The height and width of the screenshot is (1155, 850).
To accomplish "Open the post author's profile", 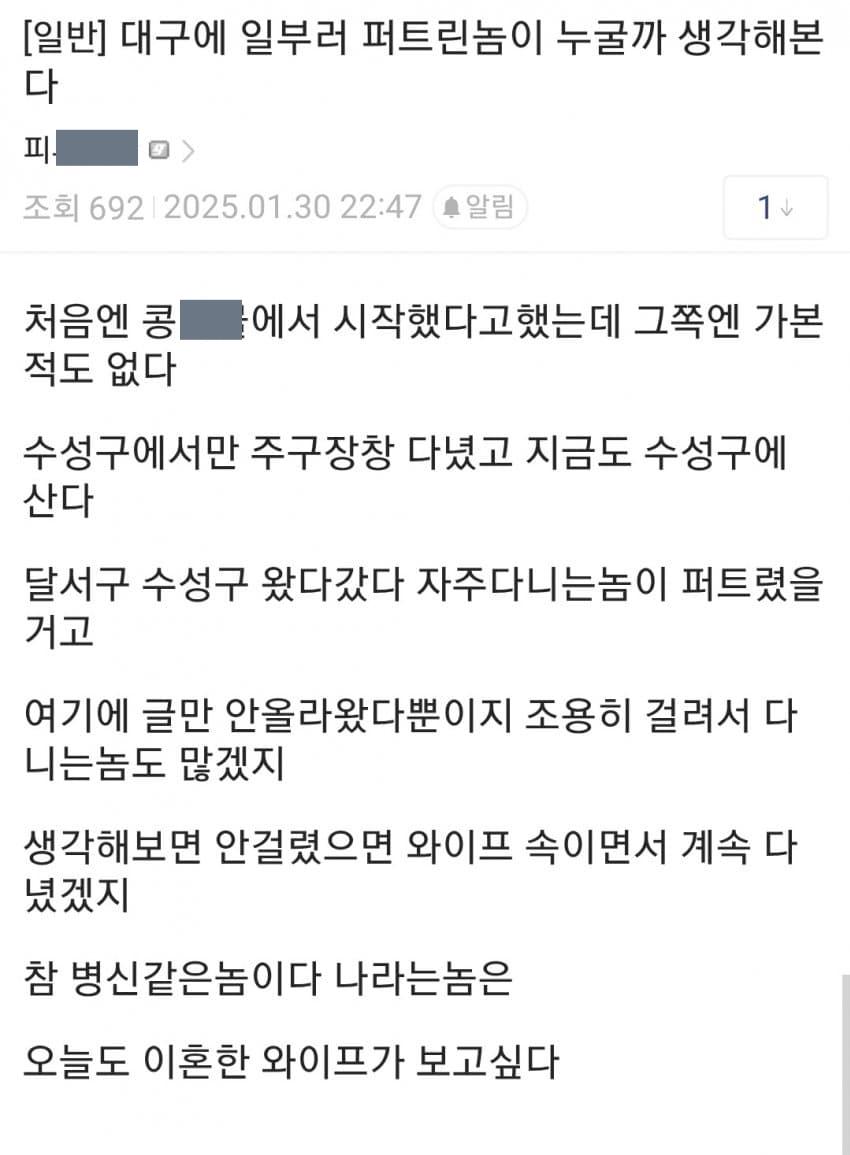I will [100, 151].
